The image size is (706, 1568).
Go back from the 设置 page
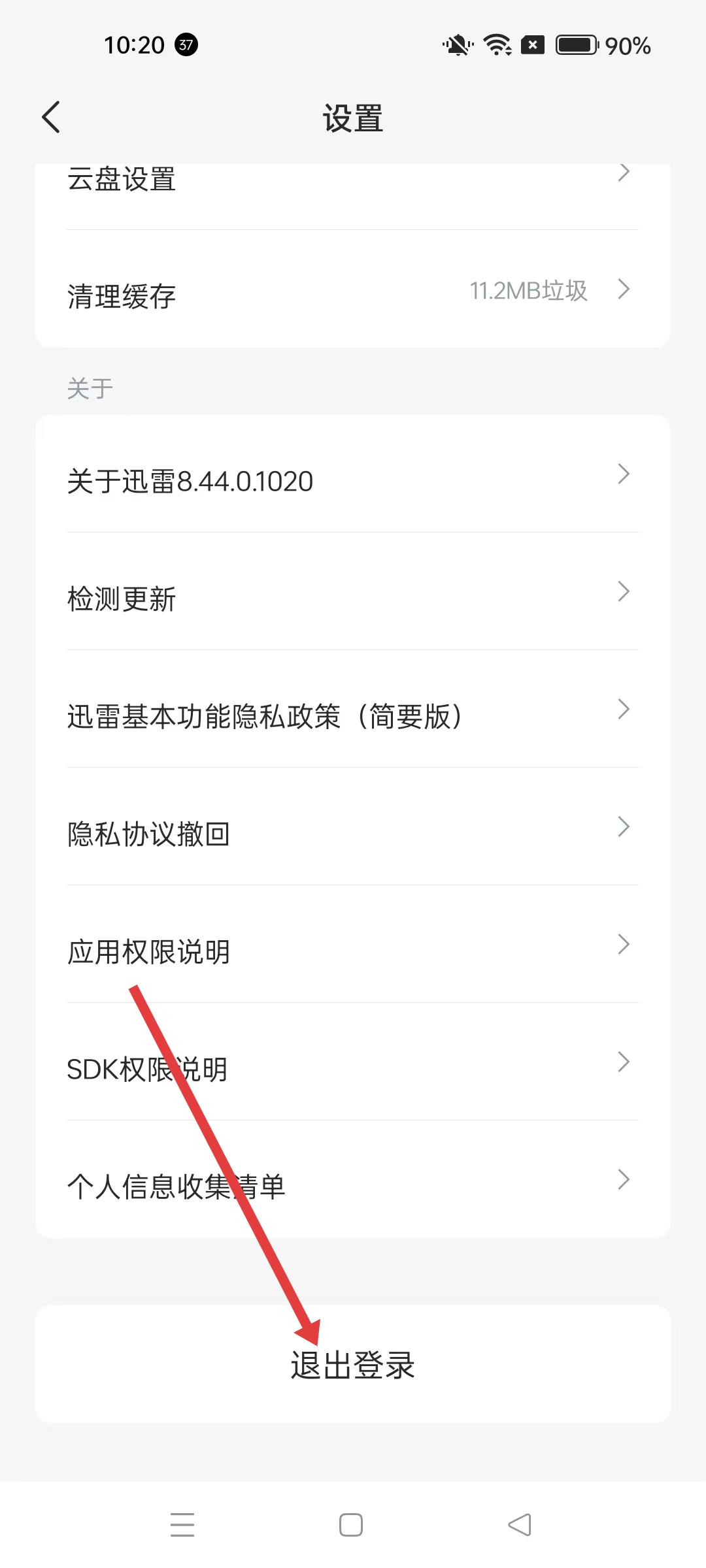tap(51, 118)
